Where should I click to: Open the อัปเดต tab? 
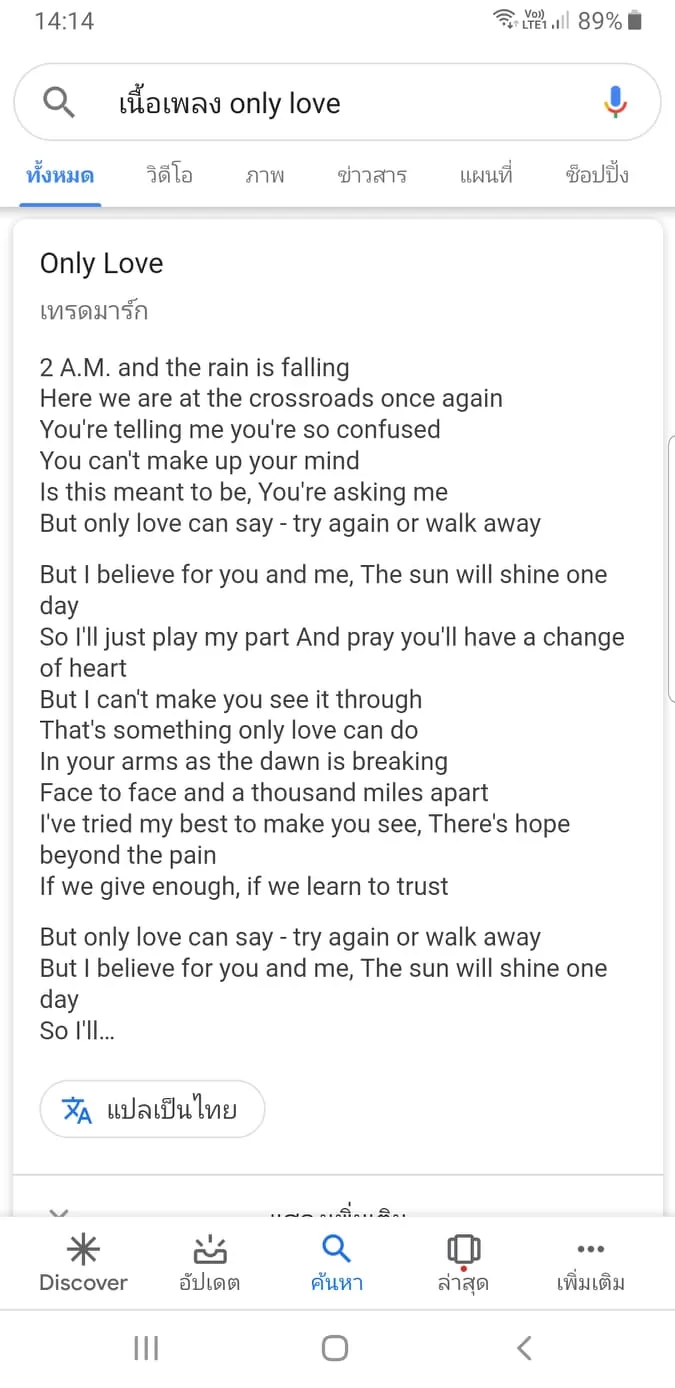[x=209, y=1264]
